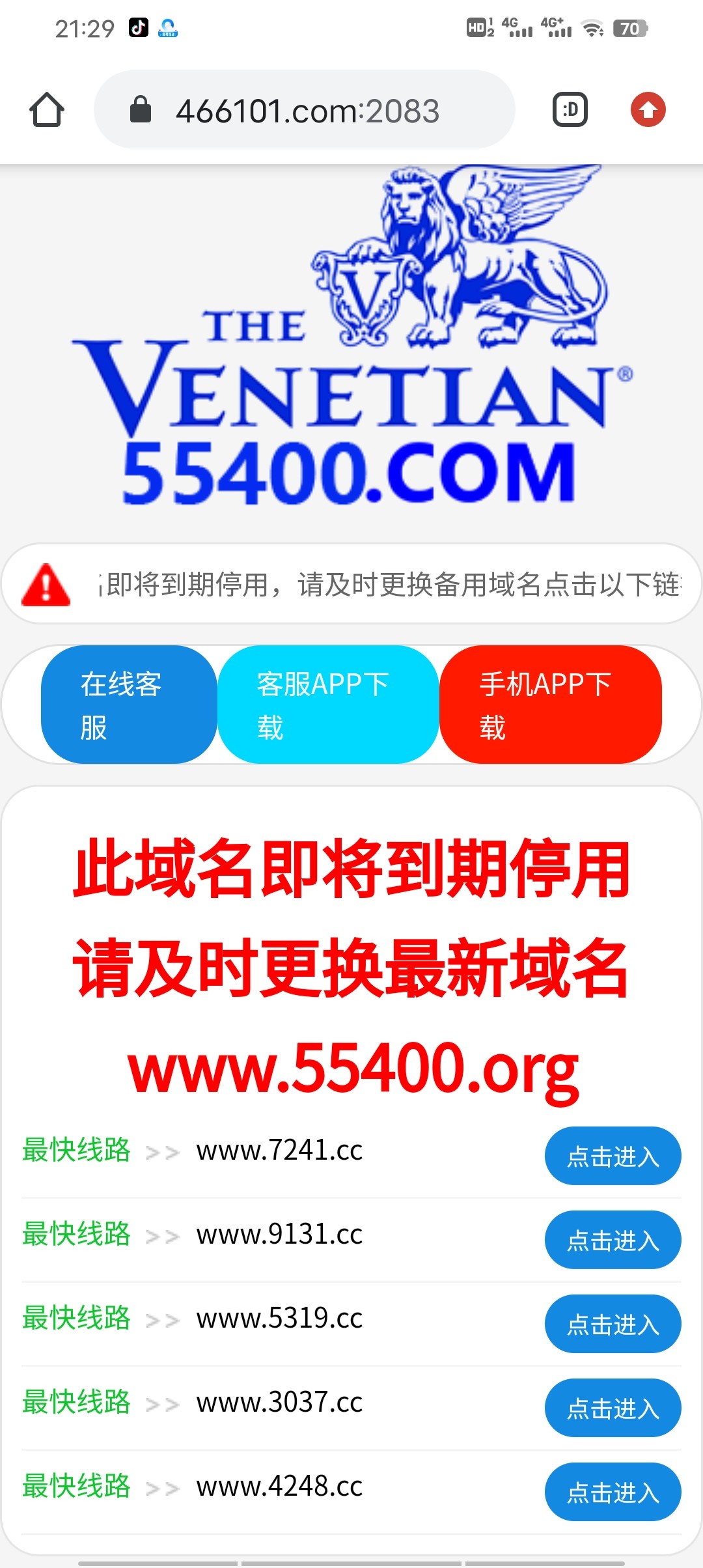Tap 点击进入 for www.4248.cc
This screenshot has width=703, height=1568.
click(613, 1492)
